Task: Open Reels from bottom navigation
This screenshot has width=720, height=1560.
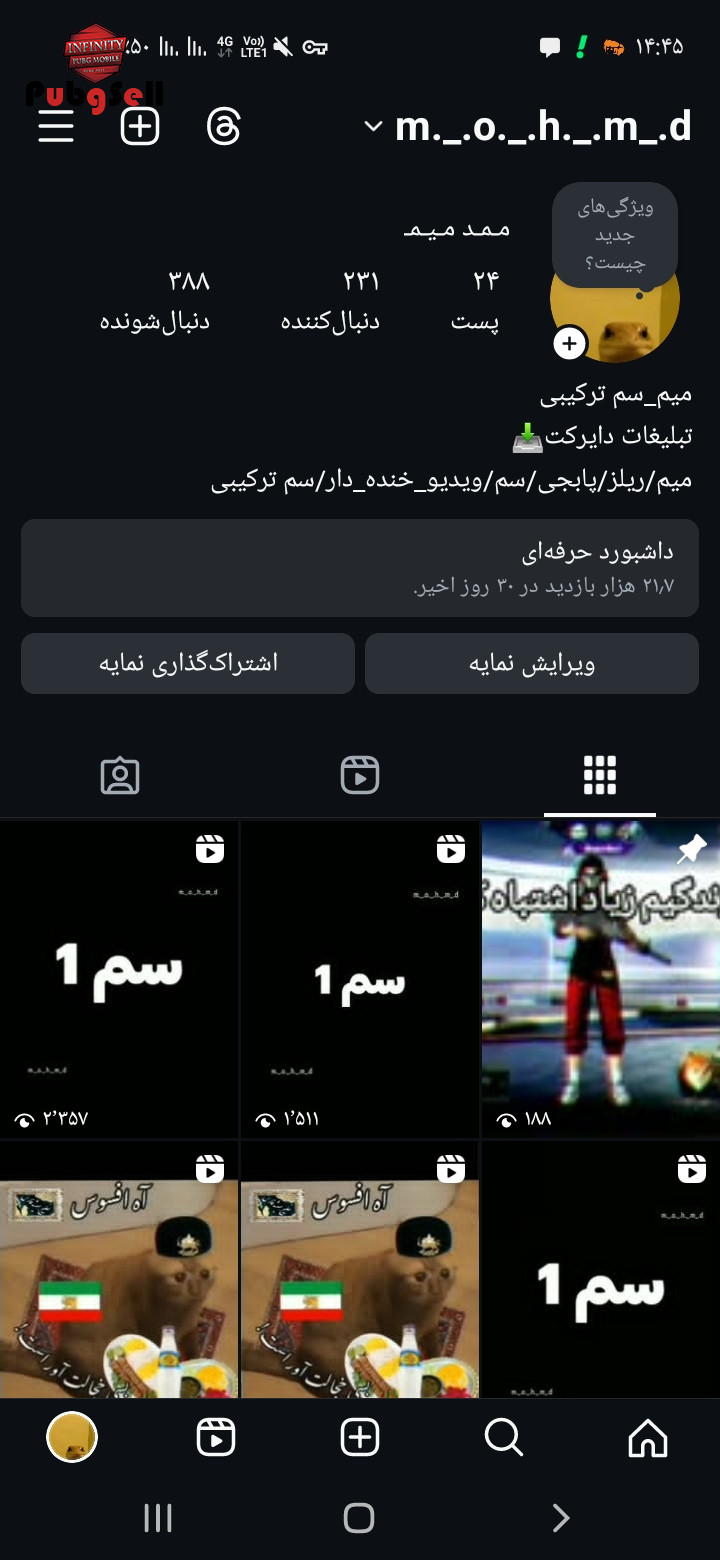Action: [216, 1438]
